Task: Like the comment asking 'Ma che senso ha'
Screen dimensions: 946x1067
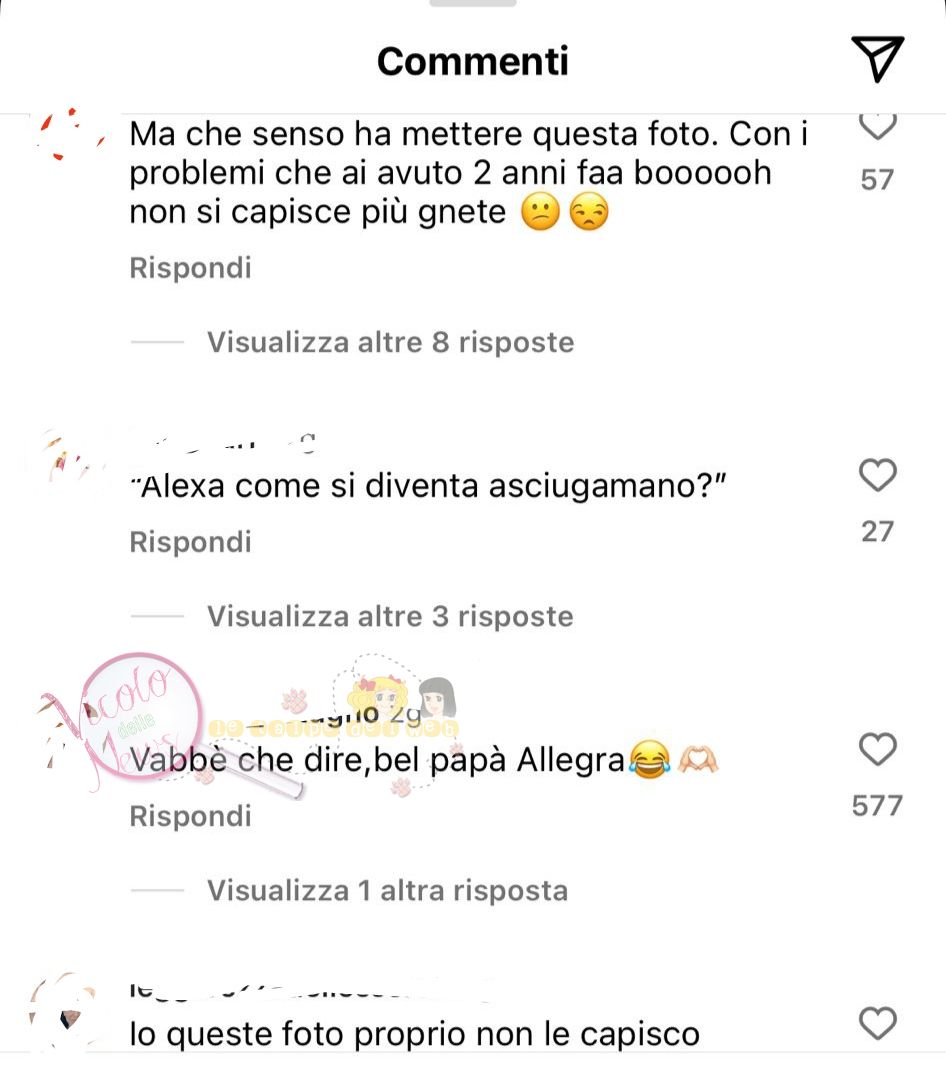Action: pyautogui.click(x=877, y=127)
